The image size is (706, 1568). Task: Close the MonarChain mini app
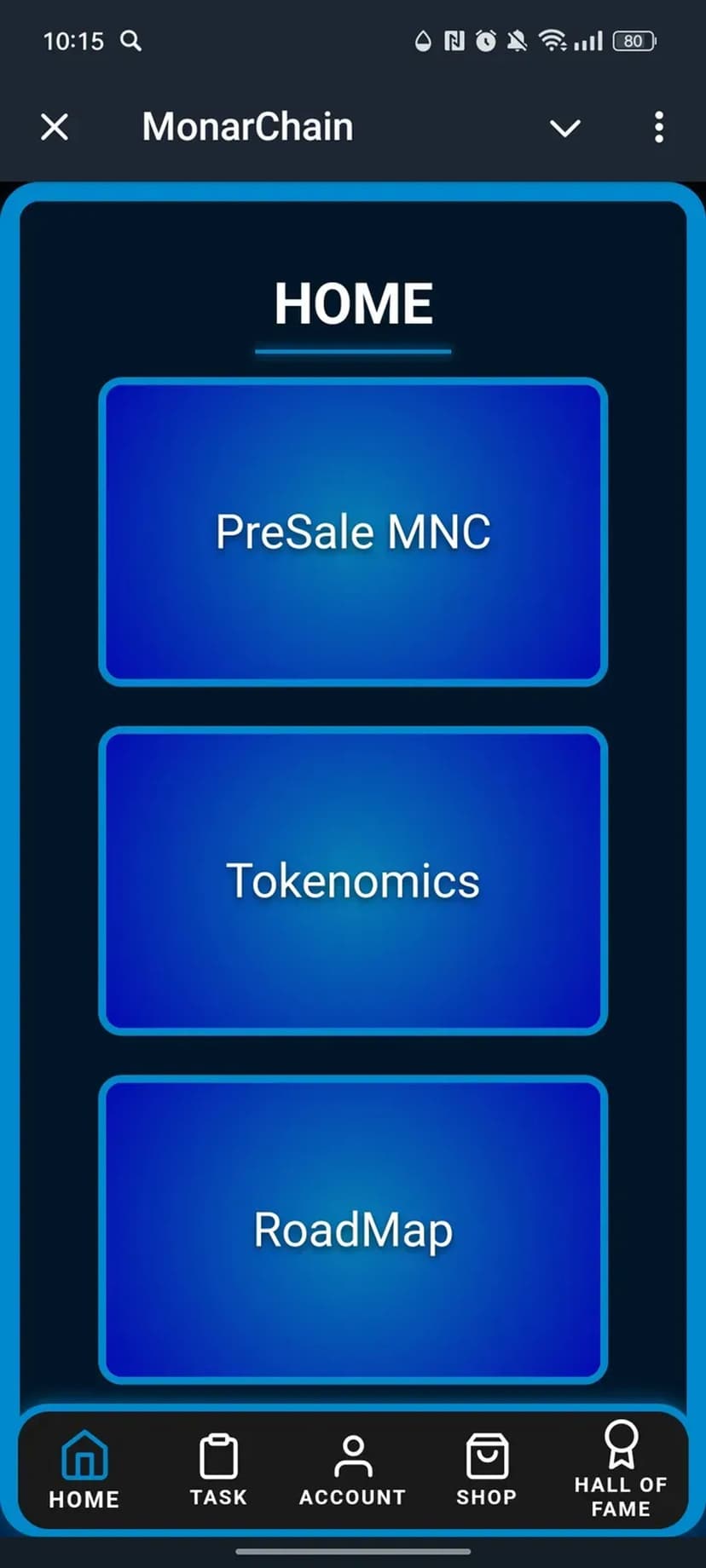55,128
